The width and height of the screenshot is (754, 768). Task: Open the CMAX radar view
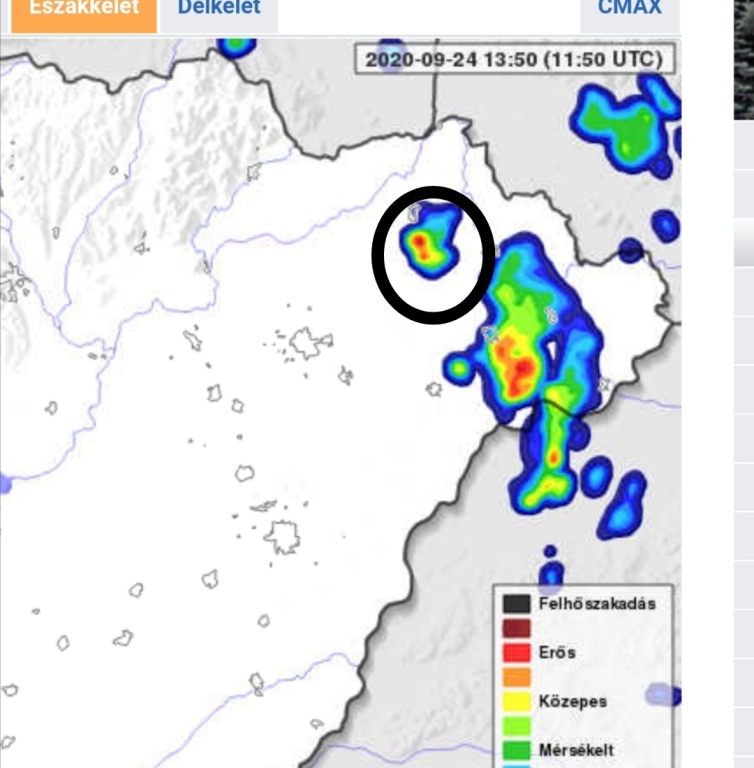pos(630,12)
